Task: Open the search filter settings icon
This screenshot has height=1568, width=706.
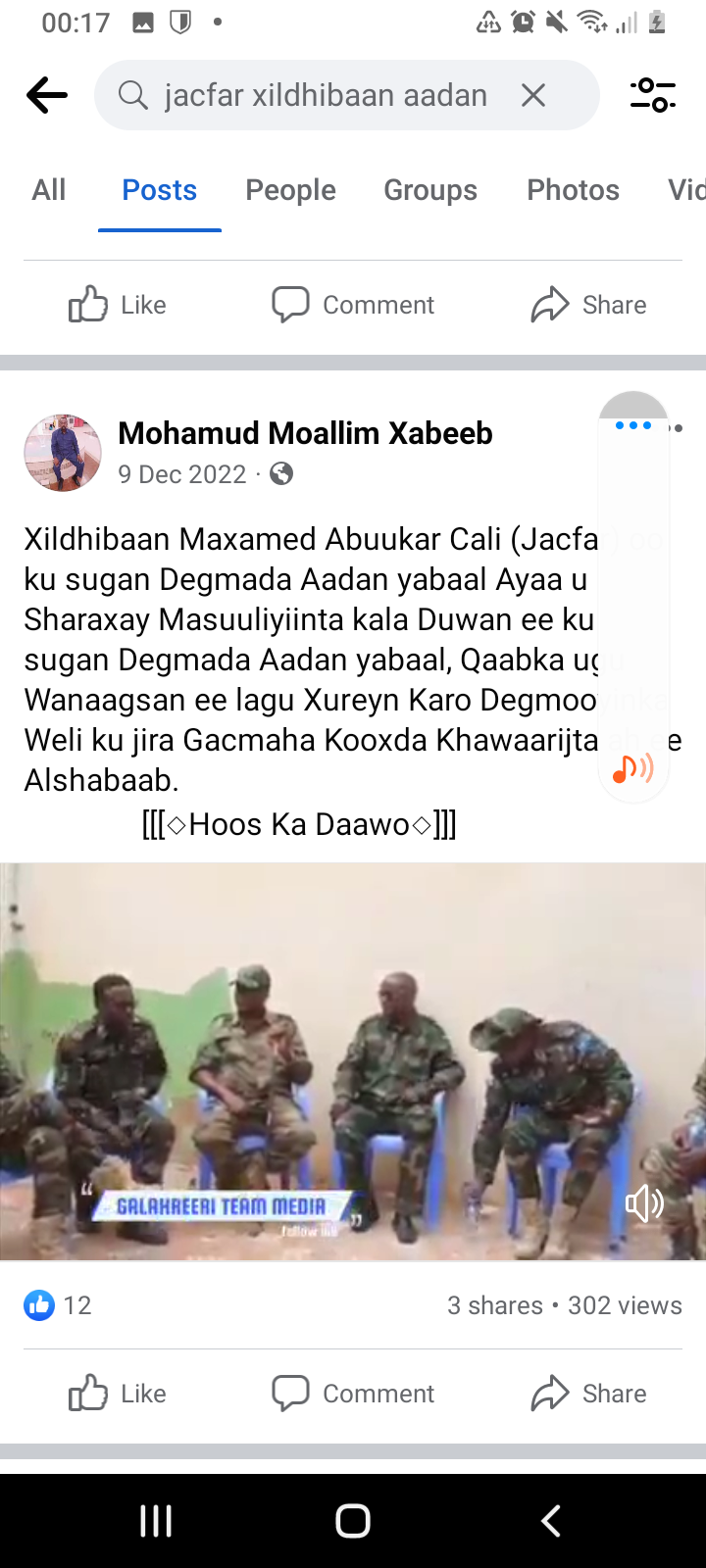Action: pyautogui.click(x=652, y=95)
